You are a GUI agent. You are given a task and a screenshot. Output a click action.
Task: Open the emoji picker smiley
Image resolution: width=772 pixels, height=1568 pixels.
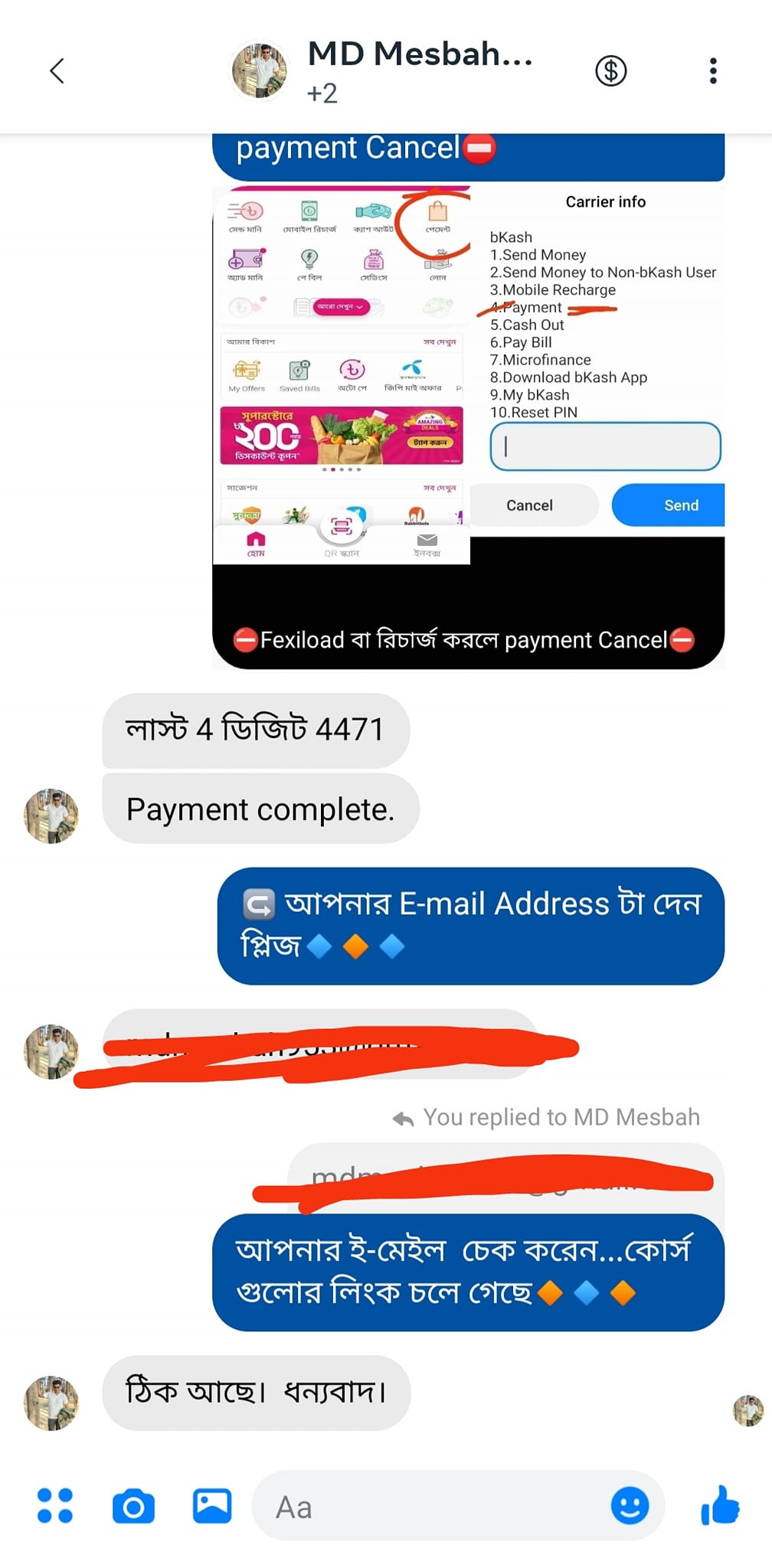tap(630, 1506)
